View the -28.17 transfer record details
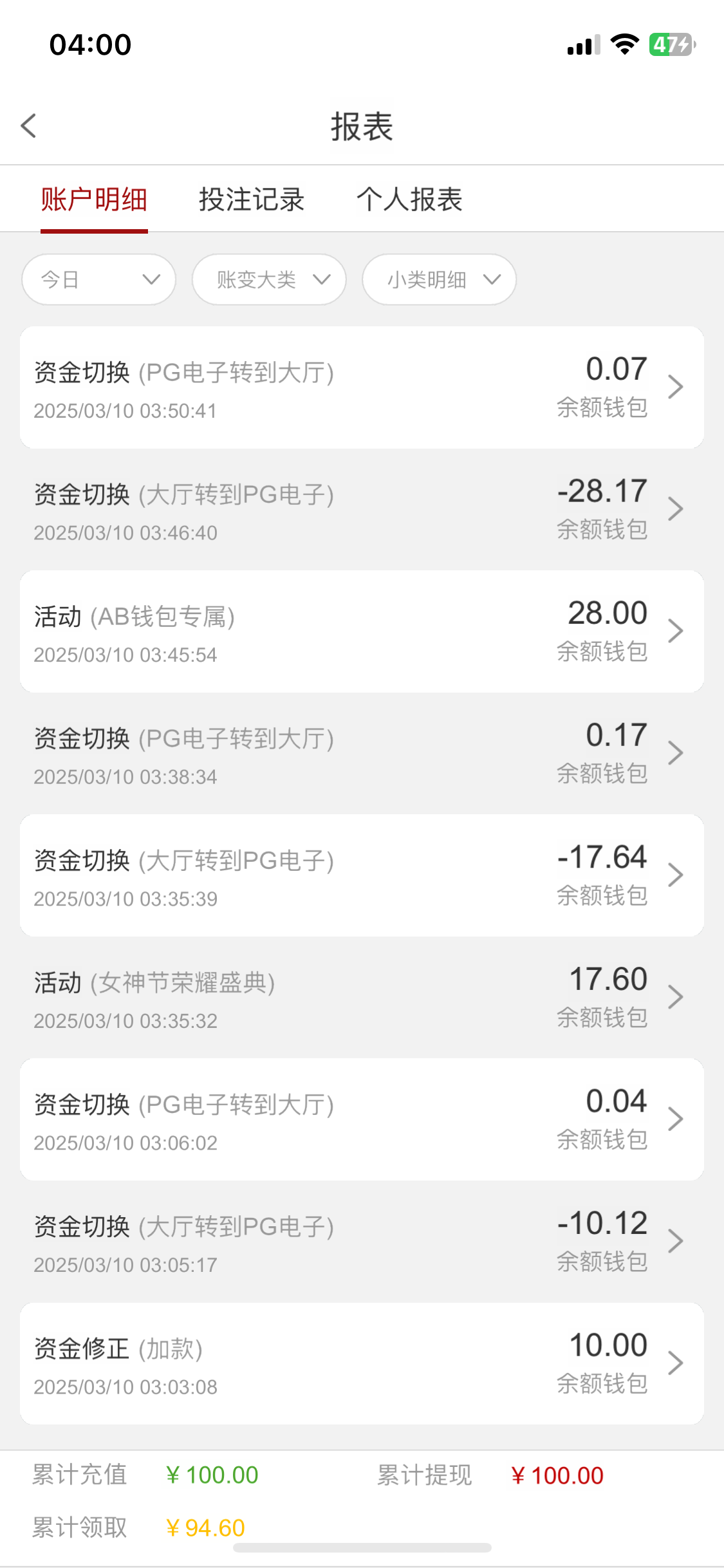The image size is (724, 1568). point(362,509)
